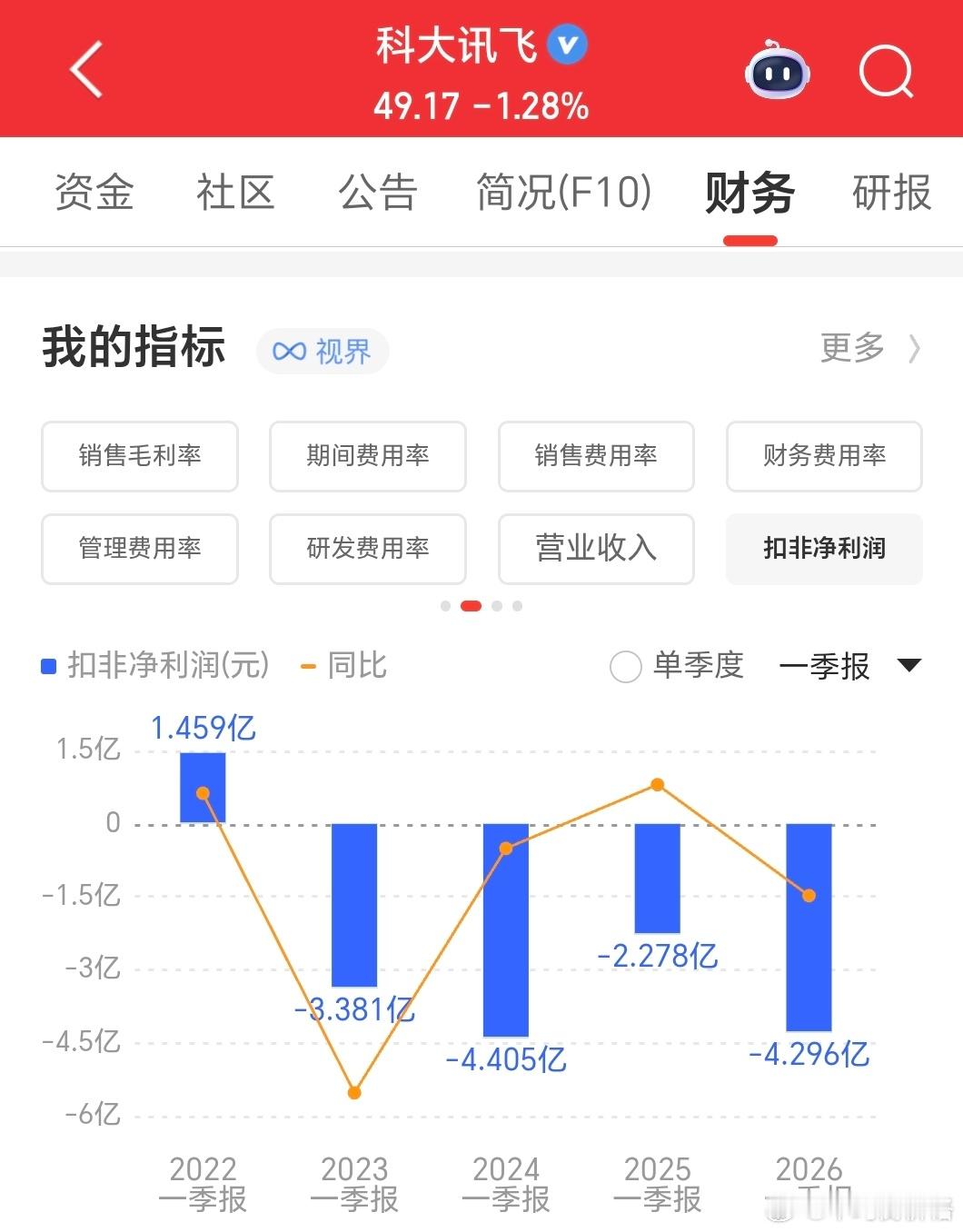This screenshot has width=963, height=1232.
Task: Toggle the 扣非净利润 indicator selection
Action: 823,549
